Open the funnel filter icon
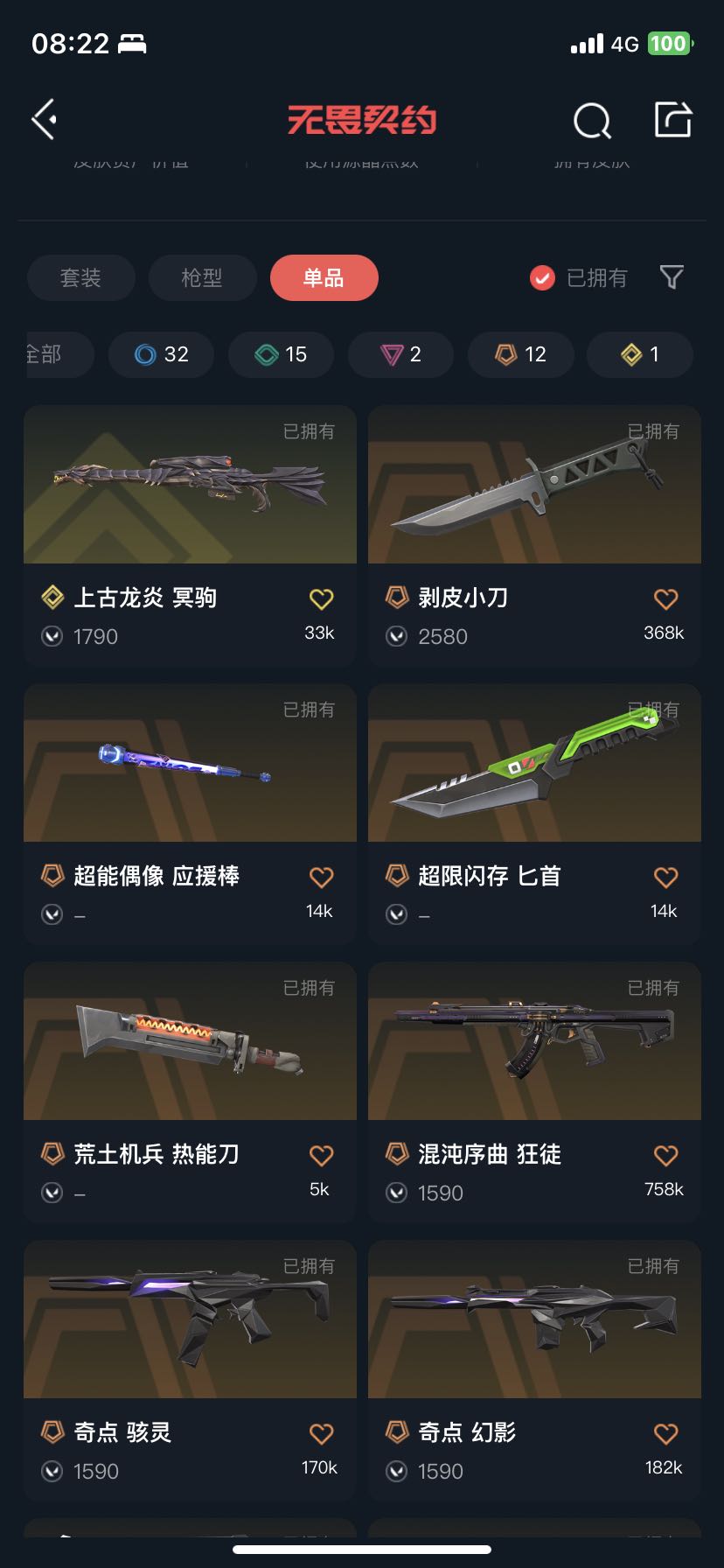 pyautogui.click(x=672, y=277)
